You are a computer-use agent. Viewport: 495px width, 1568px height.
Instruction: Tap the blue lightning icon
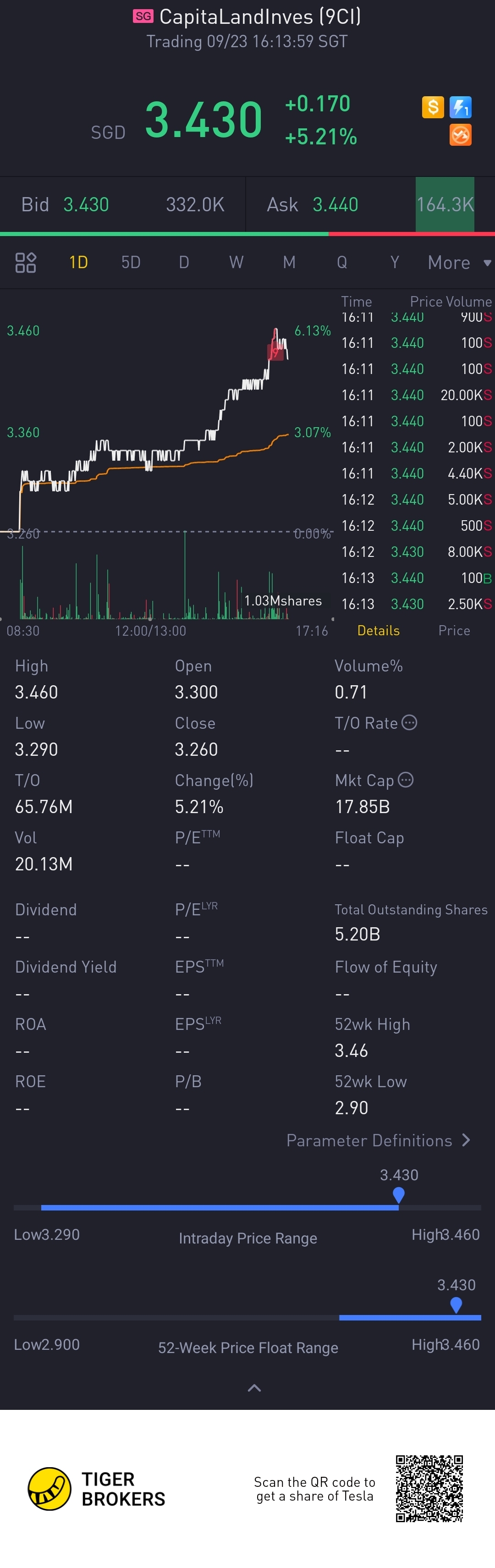pos(460,108)
